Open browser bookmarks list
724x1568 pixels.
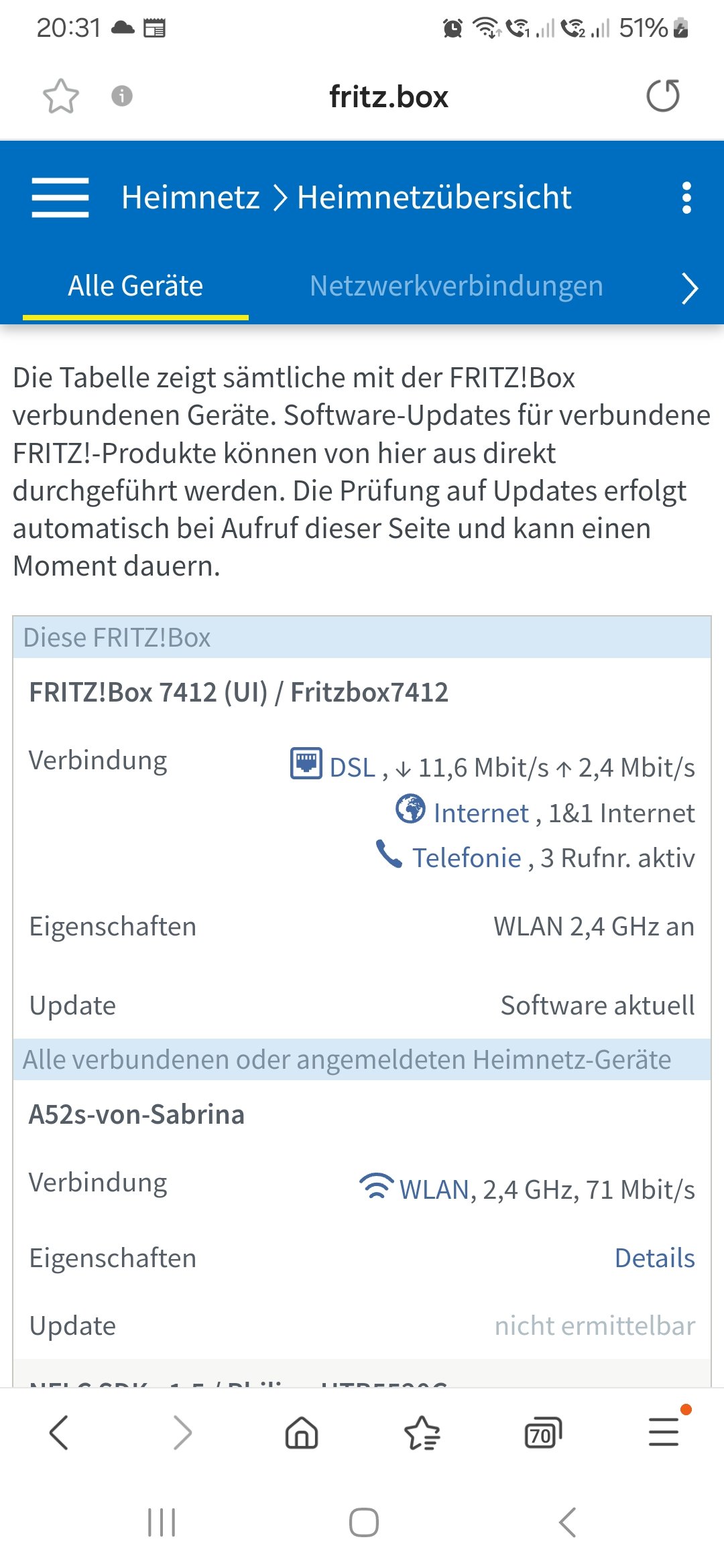(422, 1433)
